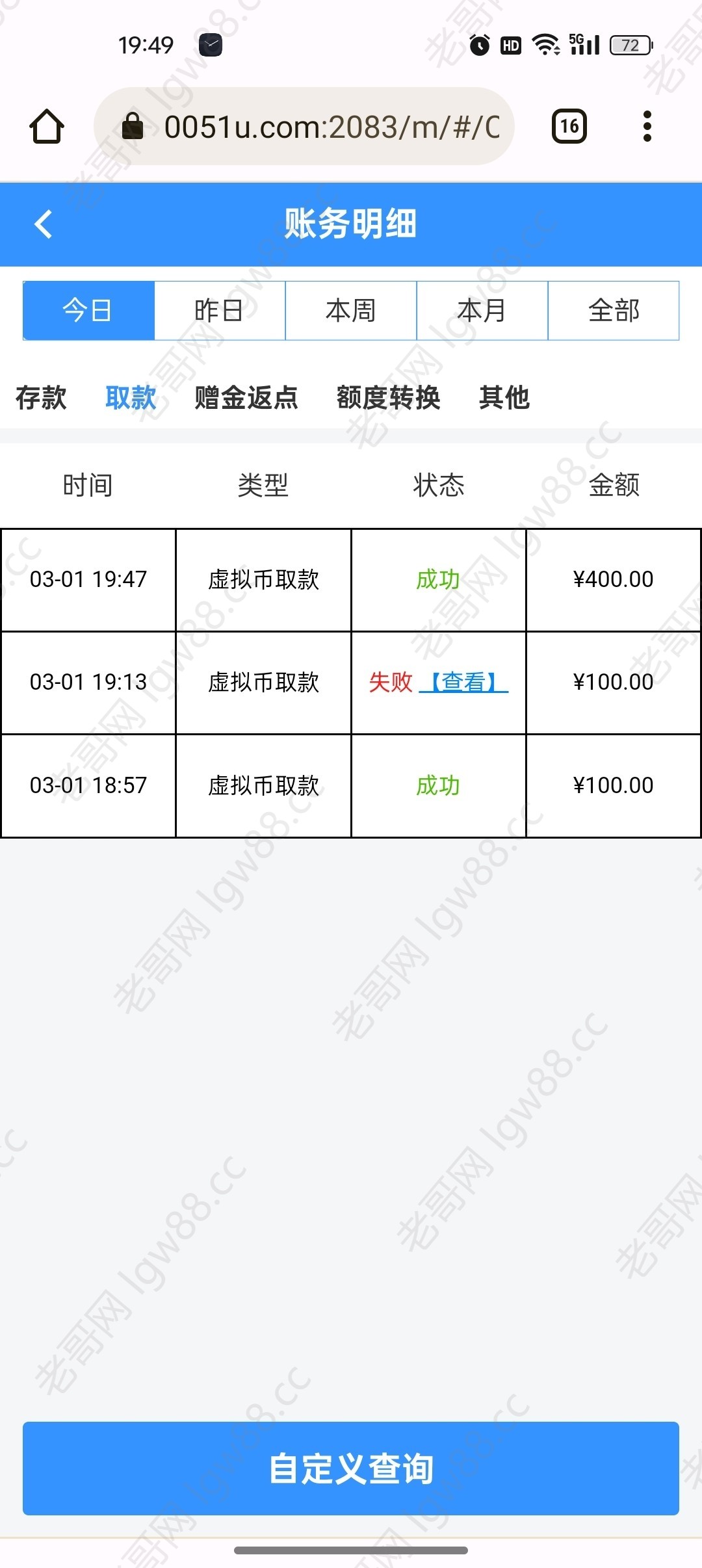Open 自定义查询 custom search
The width and height of the screenshot is (702, 1568).
pyautogui.click(x=351, y=1468)
